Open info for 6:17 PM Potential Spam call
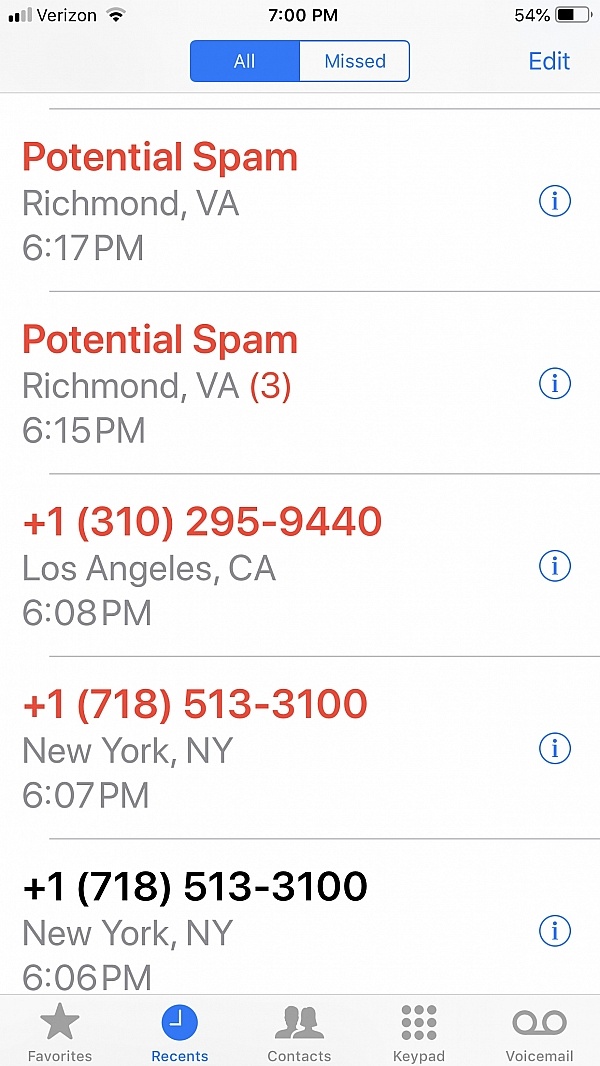The height and width of the screenshot is (1066, 600). [x=554, y=202]
